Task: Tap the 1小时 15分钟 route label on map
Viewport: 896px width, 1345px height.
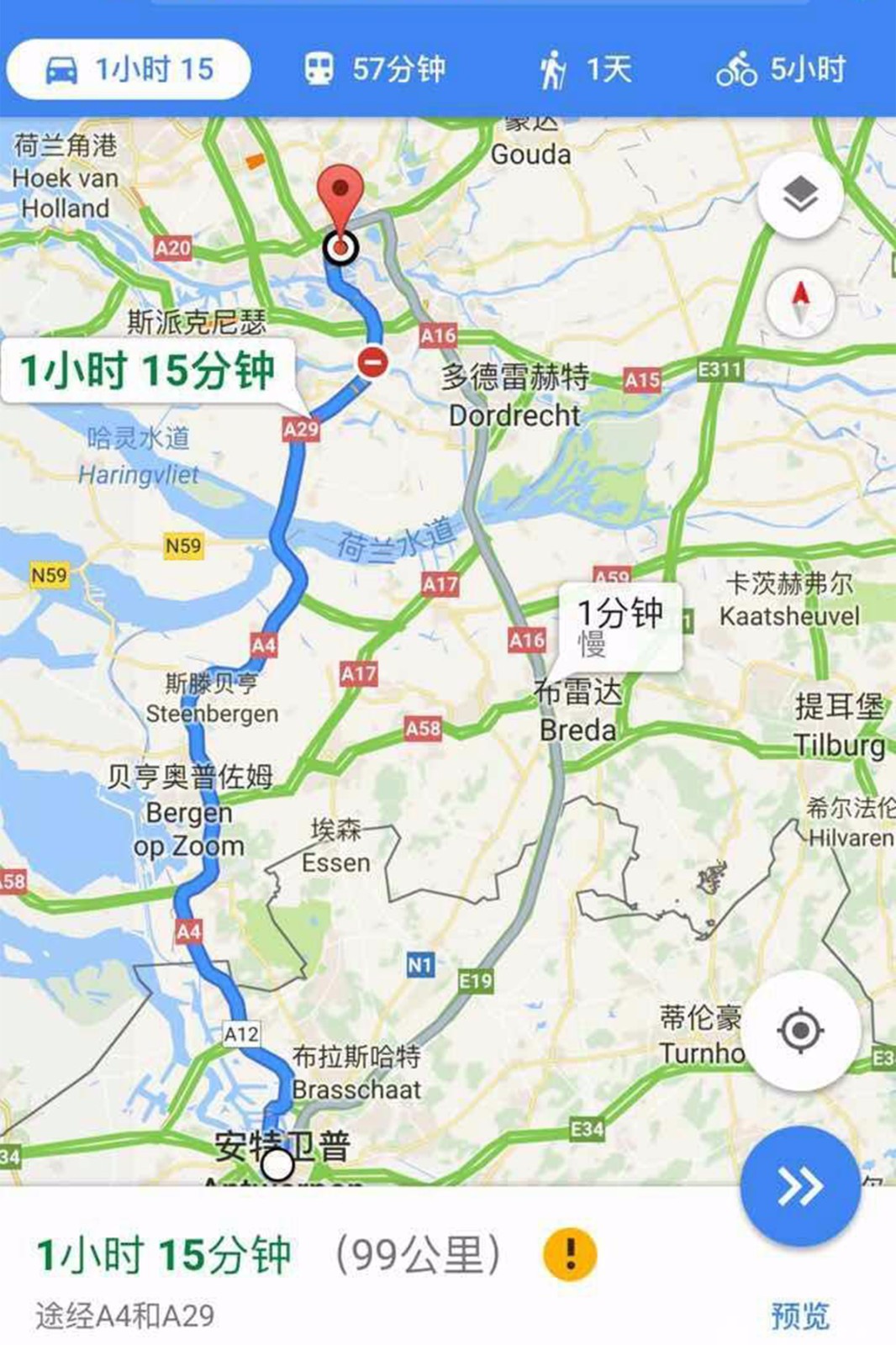Action: point(148,371)
